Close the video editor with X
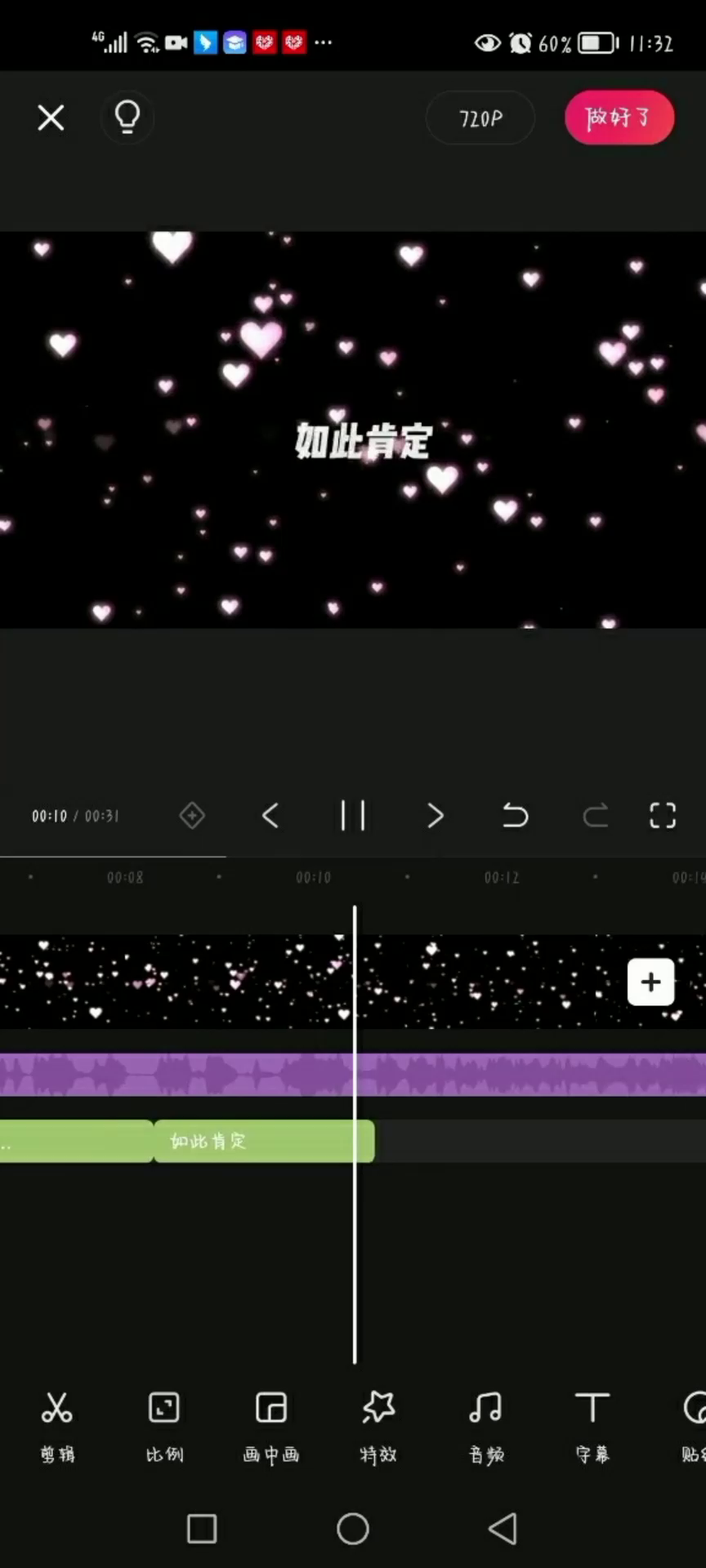Screen dimensions: 706x1568 click(x=51, y=118)
